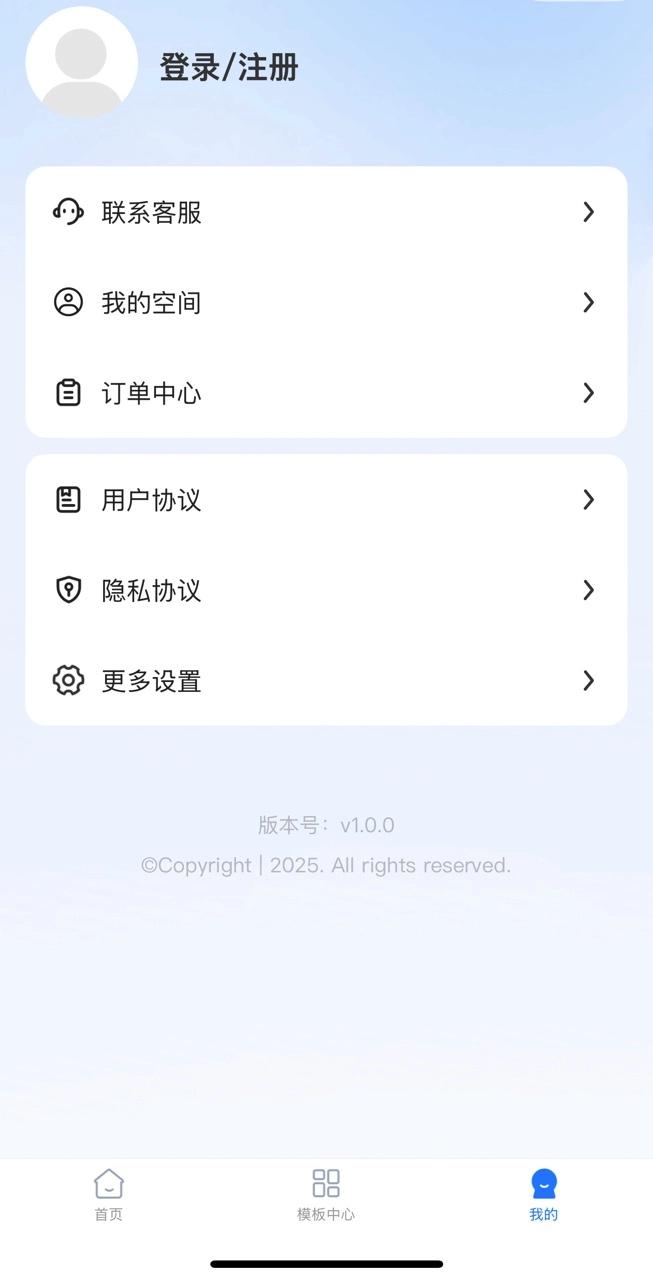
Task: Tap 登录/注册 to log in
Action: point(229,67)
